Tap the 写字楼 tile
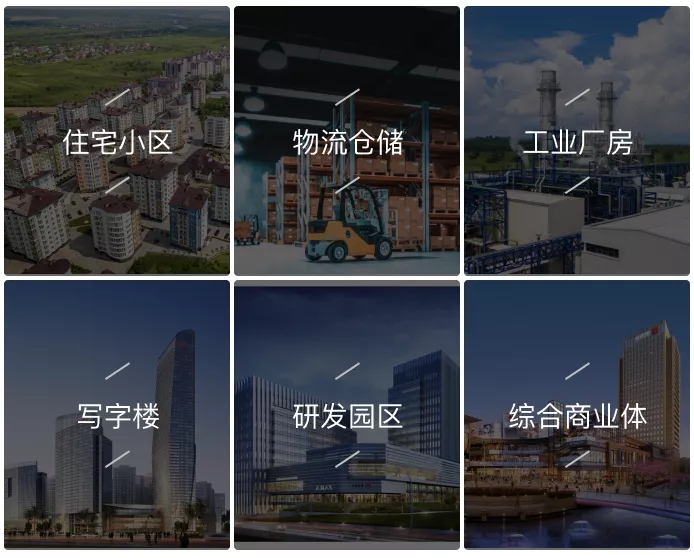The image size is (694, 558). (x=117, y=415)
